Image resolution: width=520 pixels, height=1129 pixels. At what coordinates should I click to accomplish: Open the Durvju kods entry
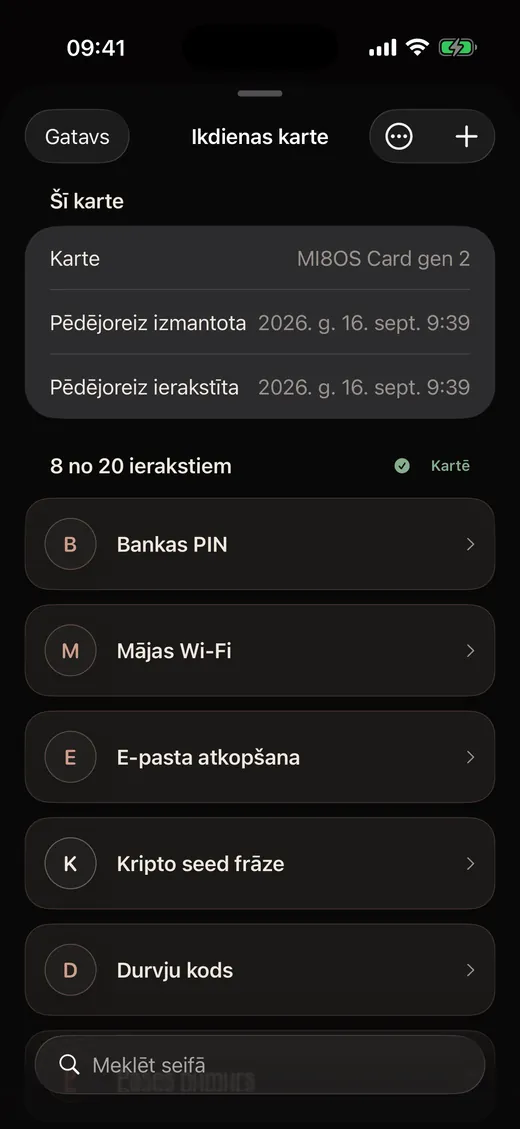point(260,970)
